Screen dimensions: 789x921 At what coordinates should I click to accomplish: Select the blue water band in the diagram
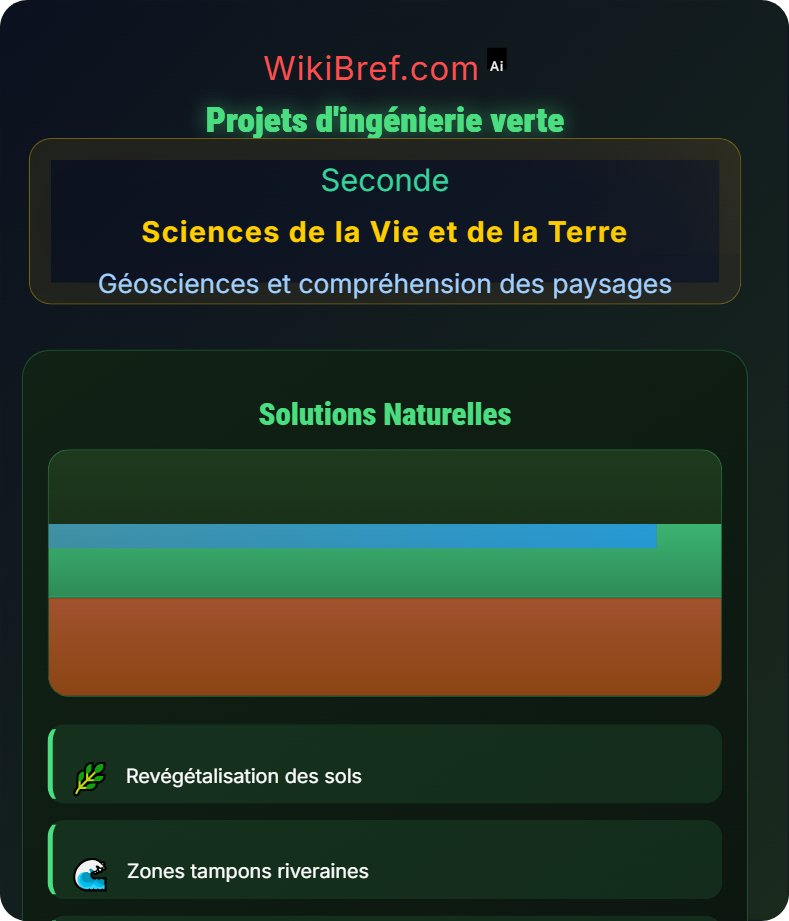350,537
